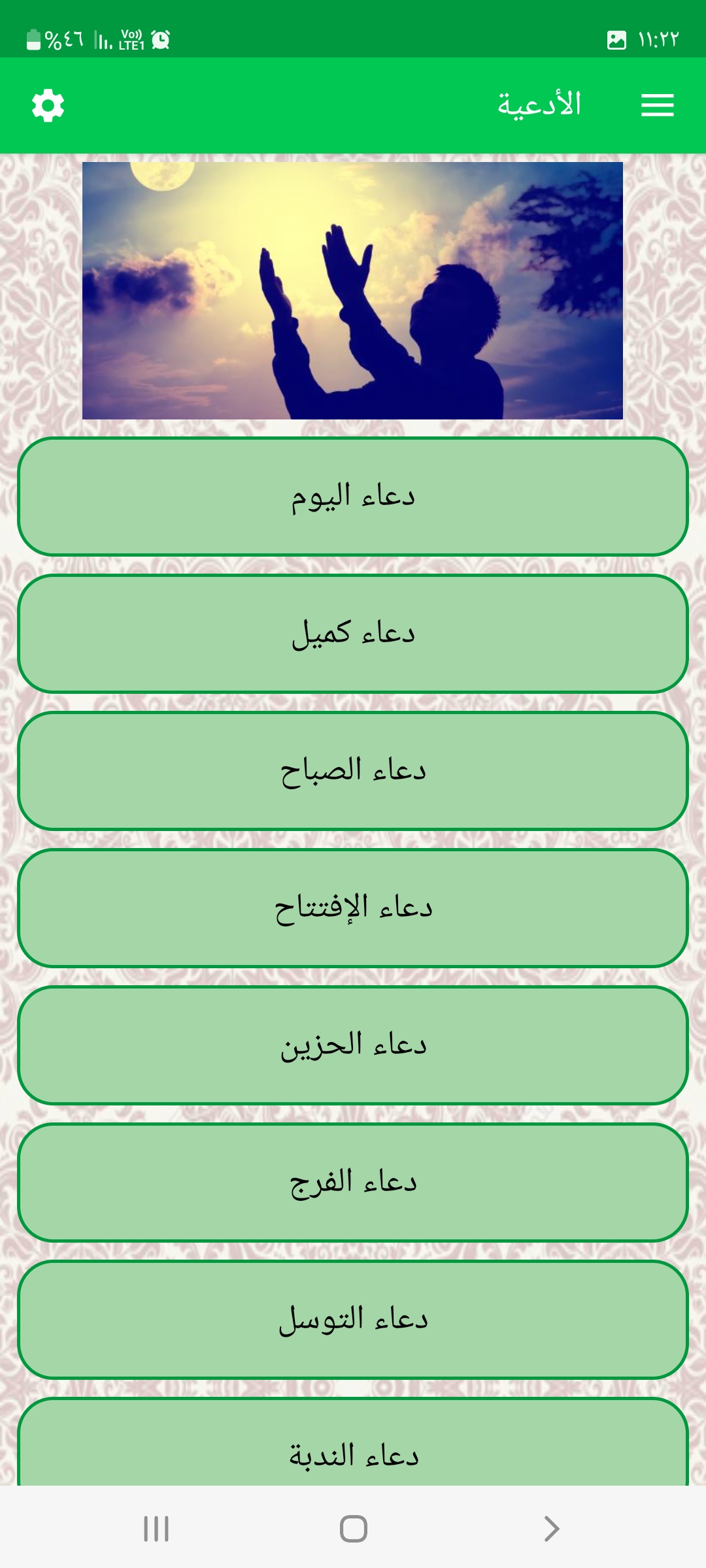
Task: Tap دعاء الإفتتاح button
Action: [353, 908]
